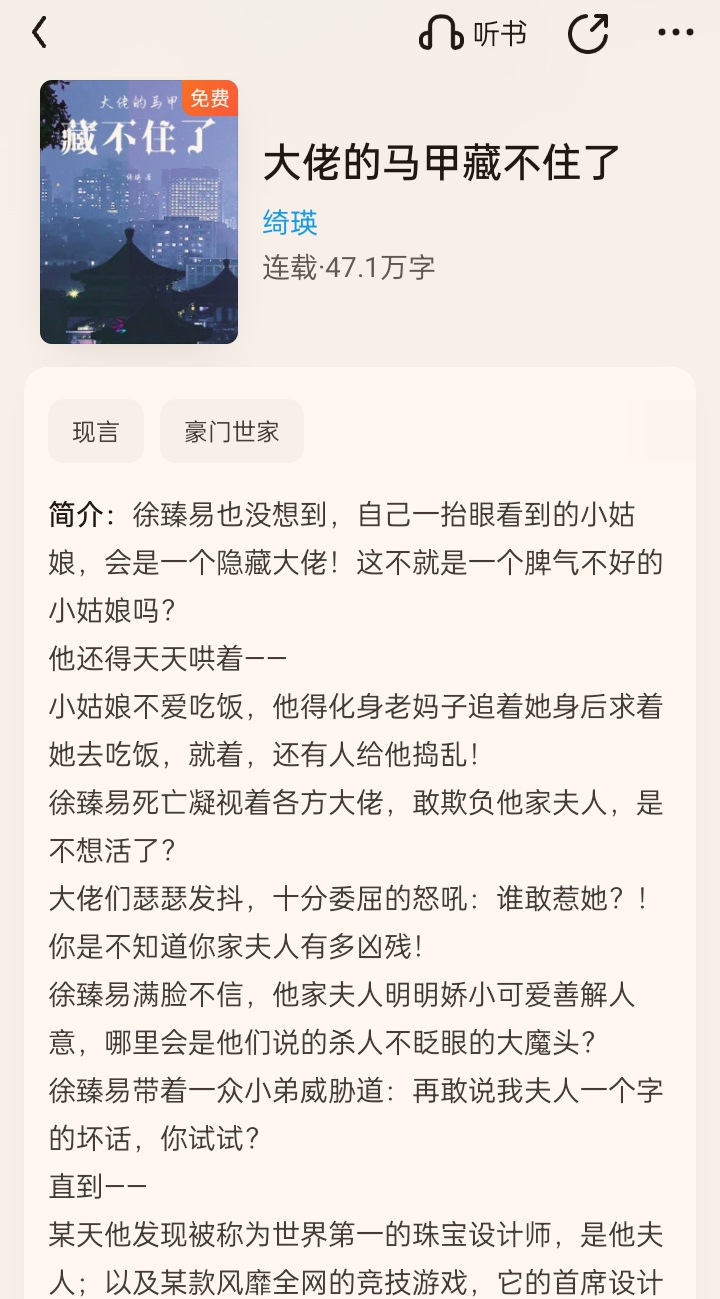Go back using the top-left arrow
The width and height of the screenshot is (720, 1299).
pos(39,33)
